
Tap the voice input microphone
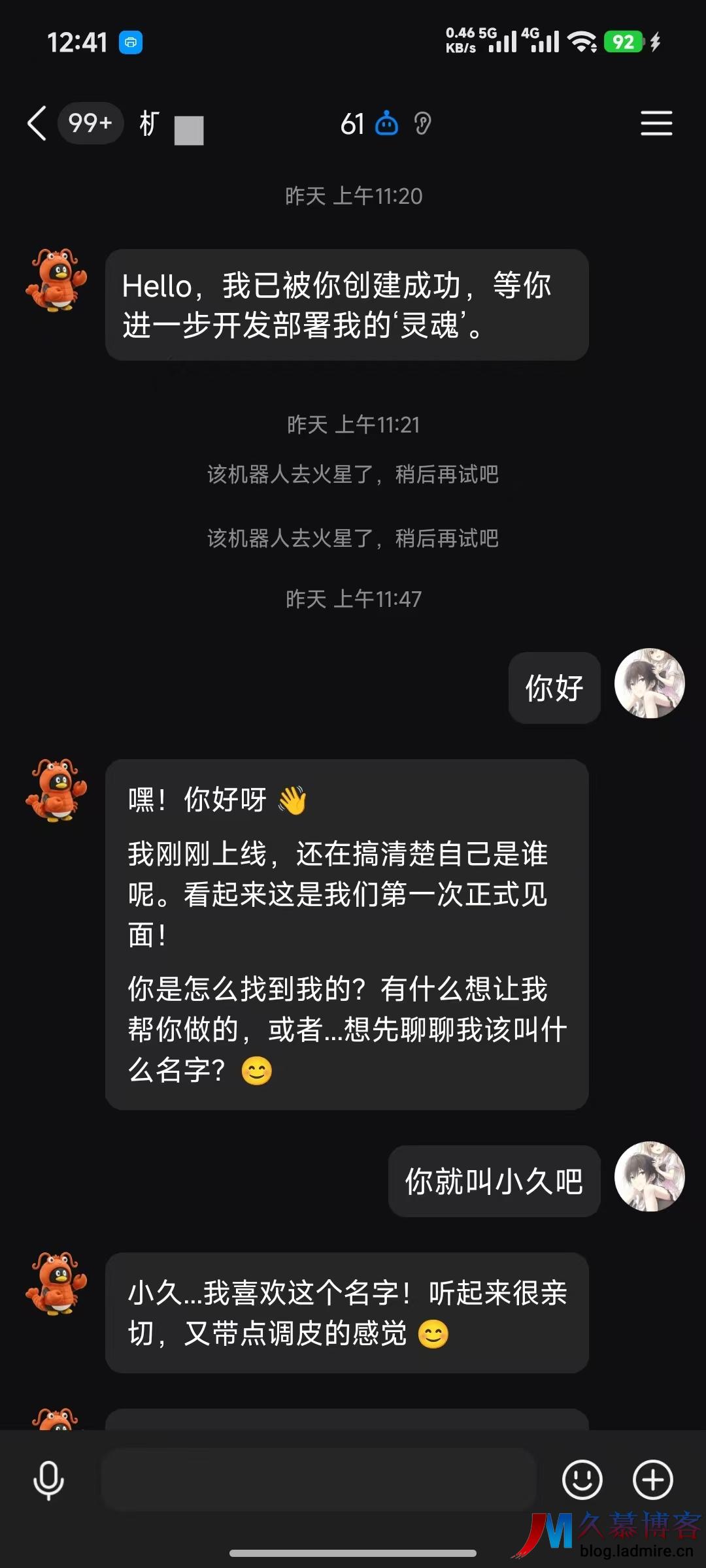pos(48,1480)
